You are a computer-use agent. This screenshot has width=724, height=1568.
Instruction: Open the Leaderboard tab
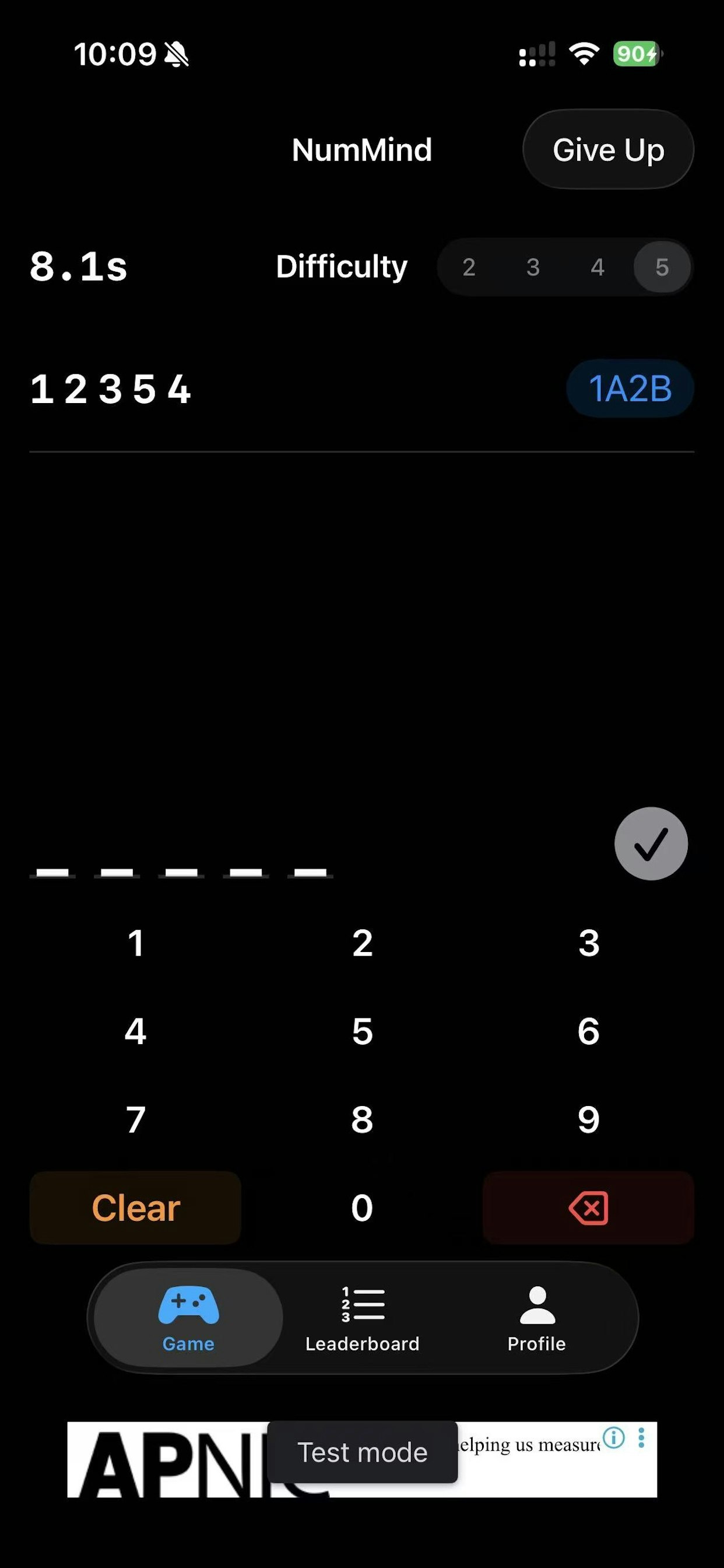(x=362, y=1317)
